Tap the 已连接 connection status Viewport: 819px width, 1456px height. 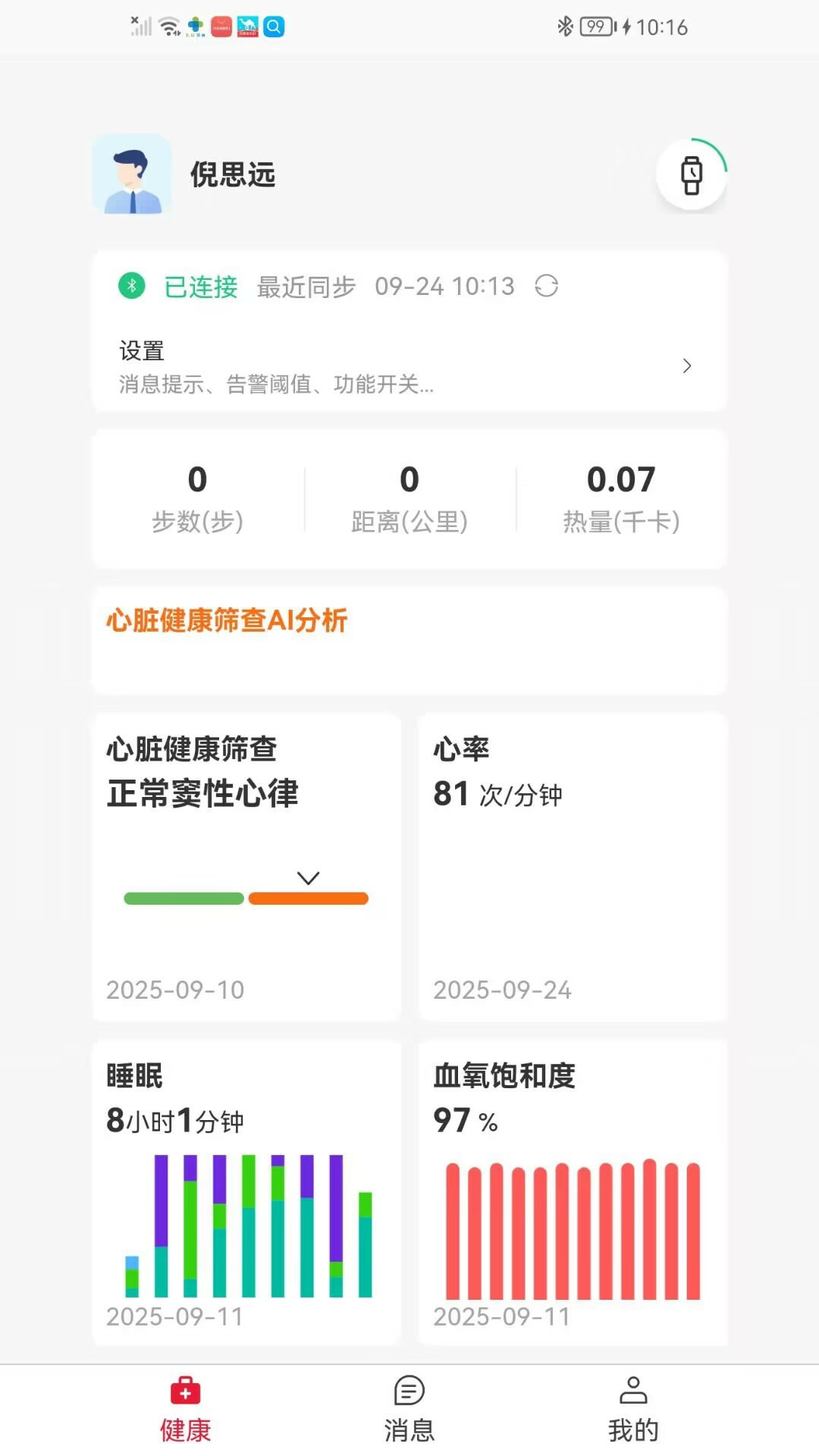200,287
